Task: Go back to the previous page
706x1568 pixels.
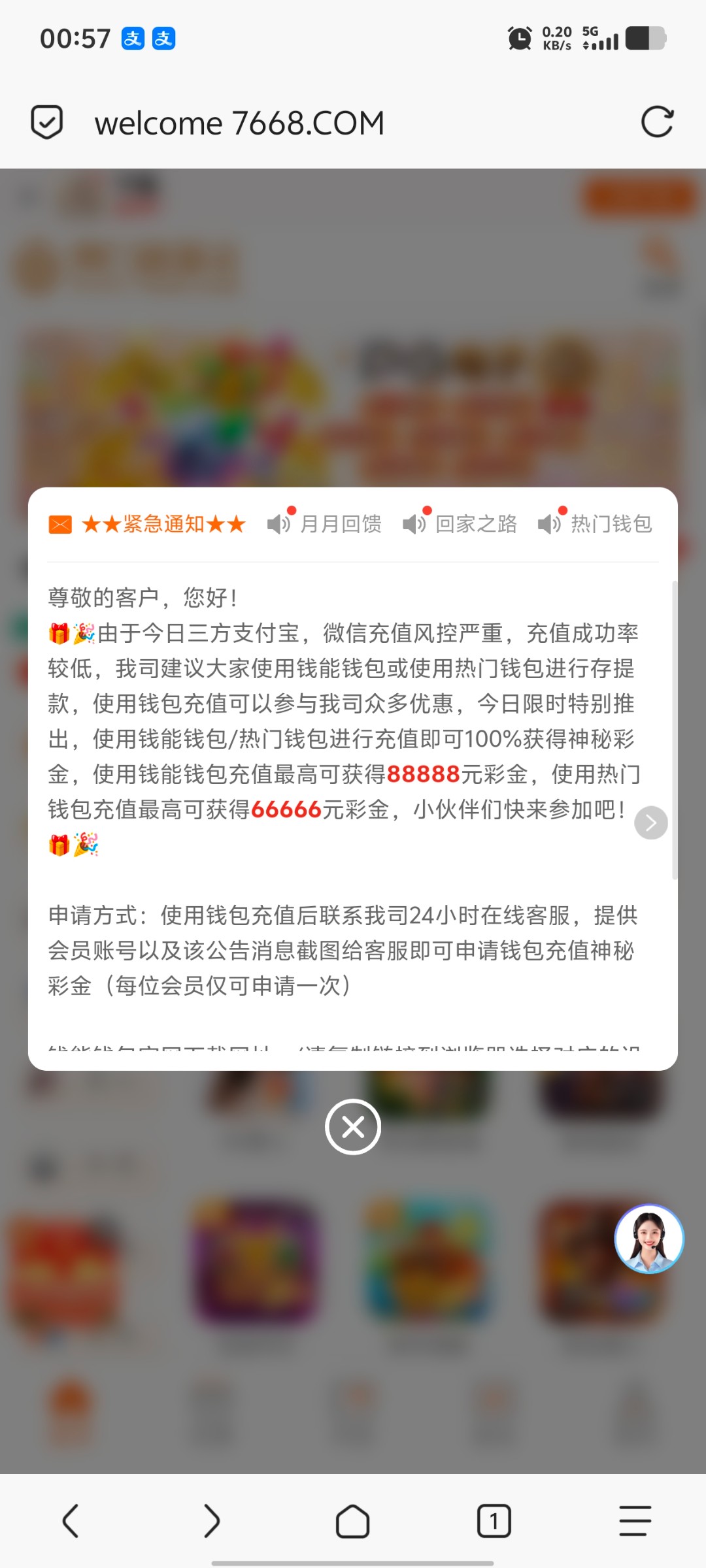Action: pos(71,1521)
